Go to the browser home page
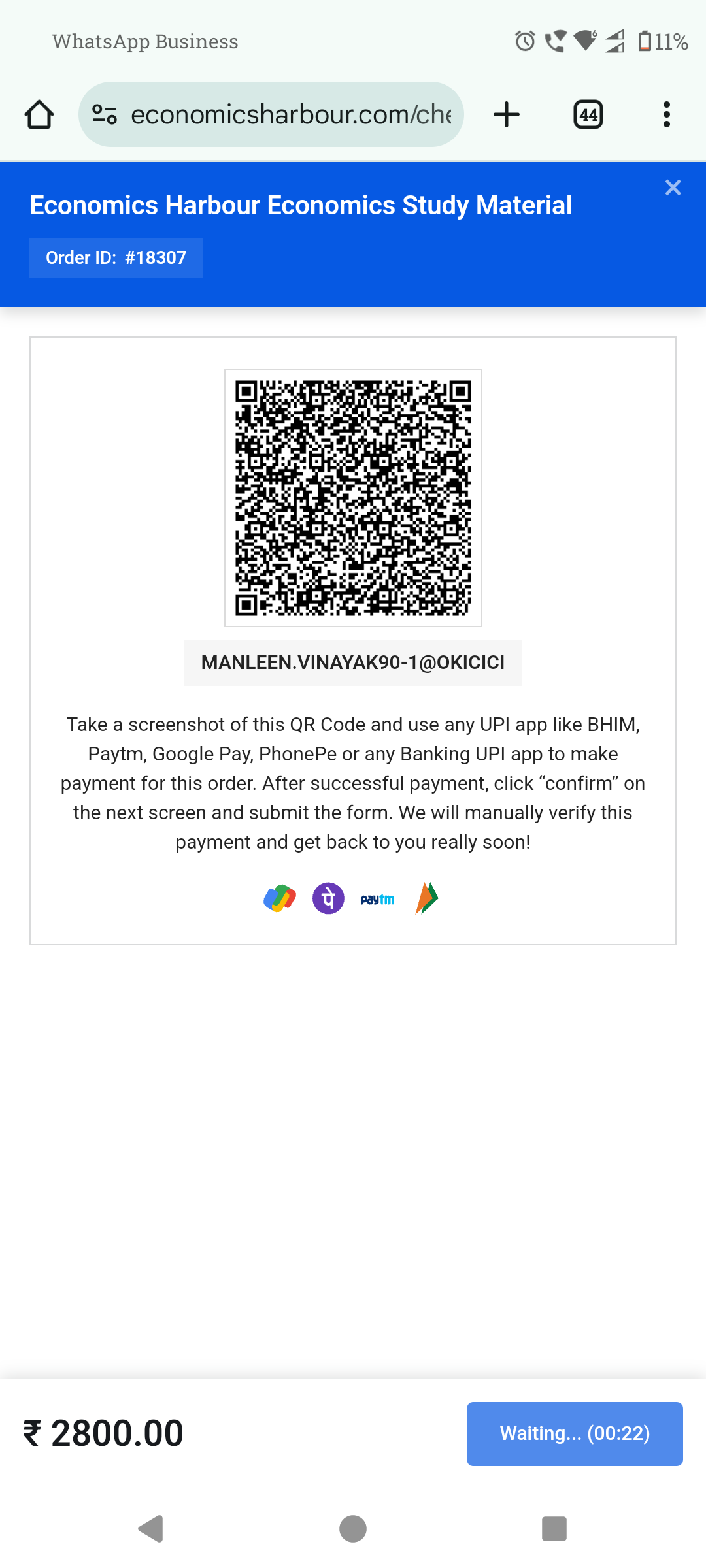The height and width of the screenshot is (1568, 706). click(39, 115)
